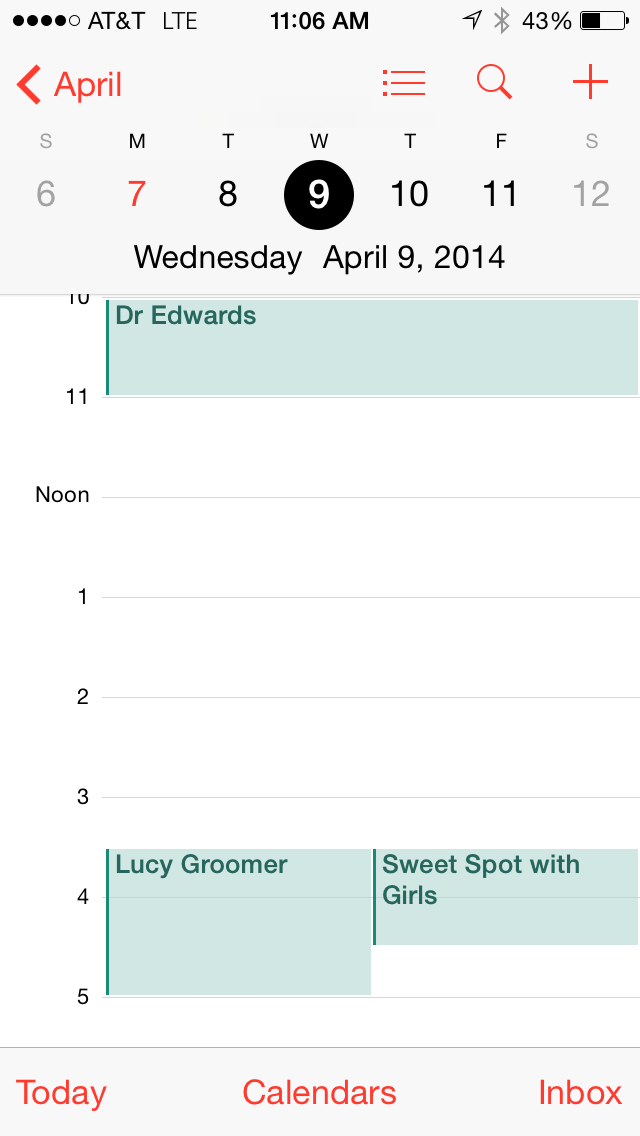
Task: Jump to Today
Action: click(x=61, y=1093)
